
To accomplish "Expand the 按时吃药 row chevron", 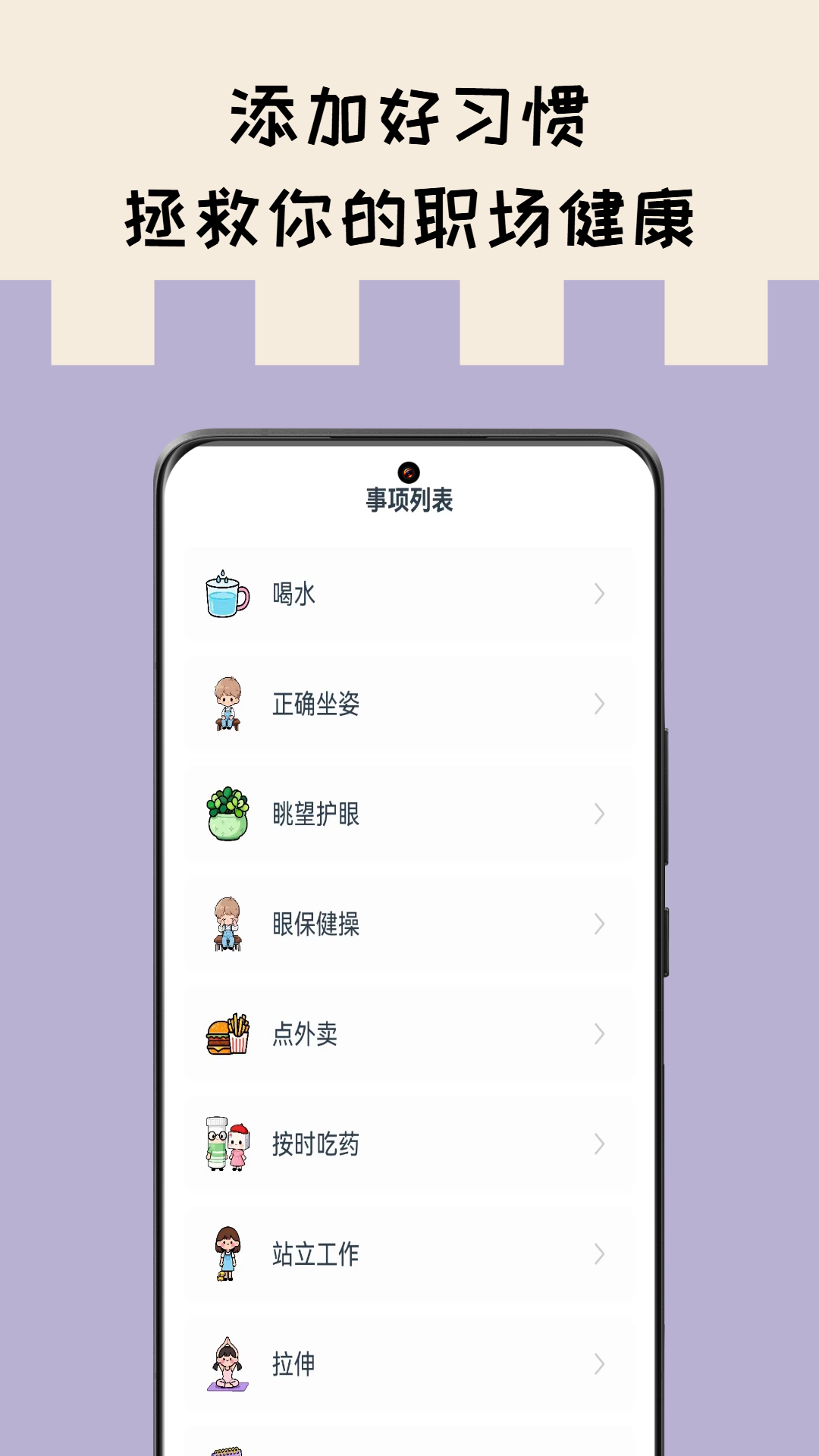I will coord(599,1145).
